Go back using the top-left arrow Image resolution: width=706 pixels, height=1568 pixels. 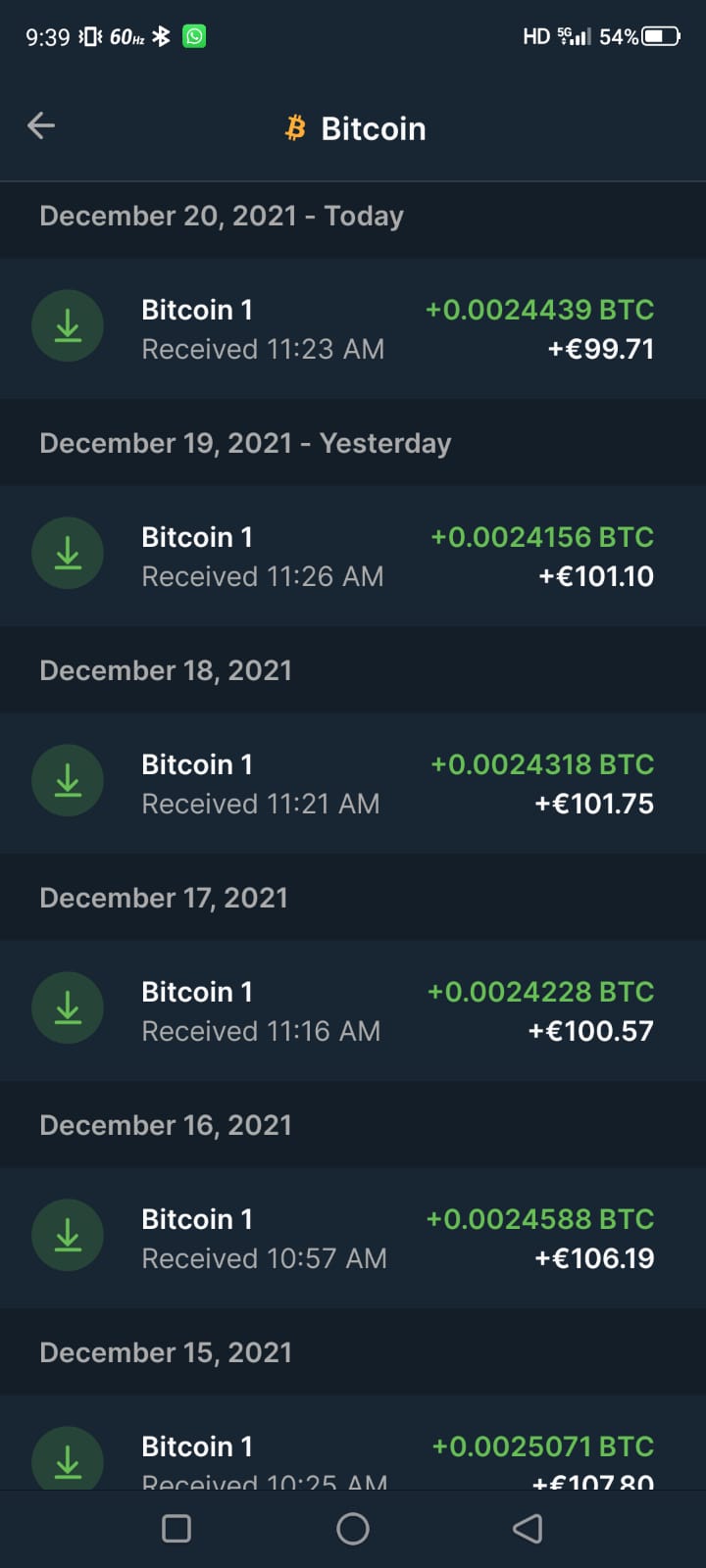point(41,125)
